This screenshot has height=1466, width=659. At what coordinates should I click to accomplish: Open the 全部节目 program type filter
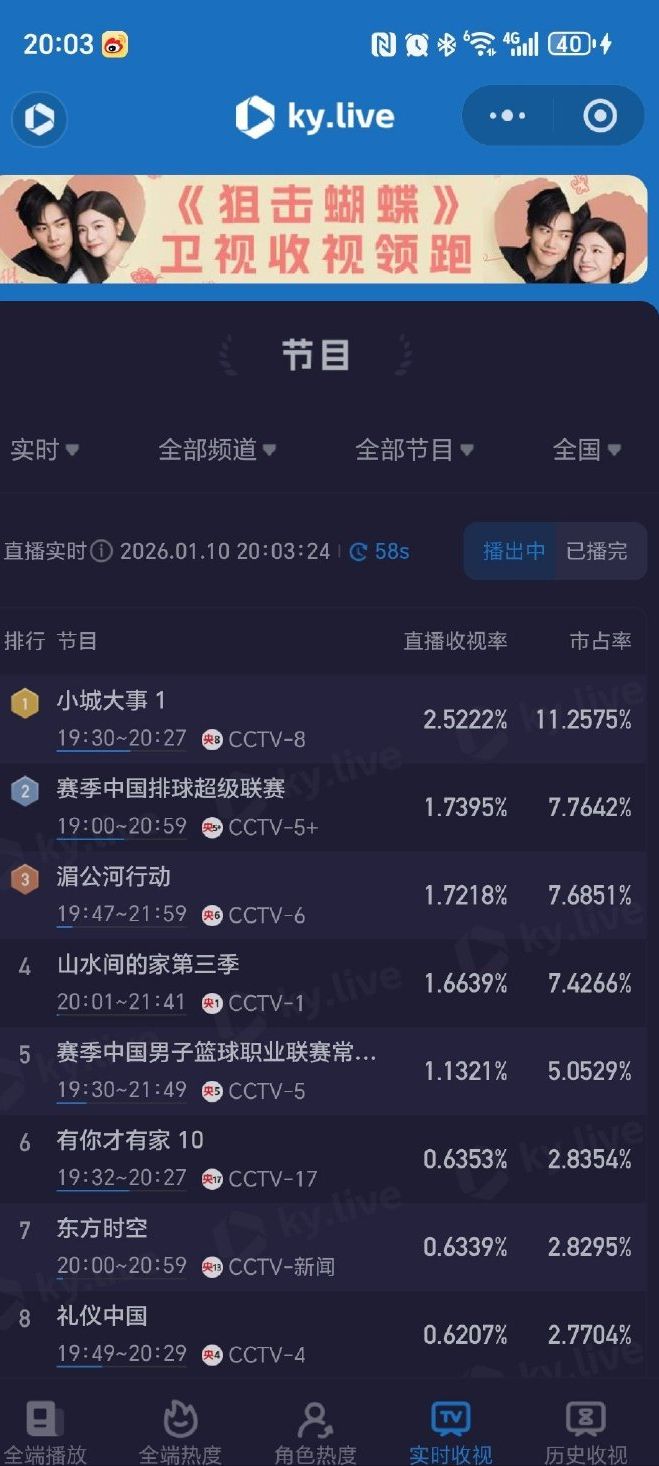[414, 450]
